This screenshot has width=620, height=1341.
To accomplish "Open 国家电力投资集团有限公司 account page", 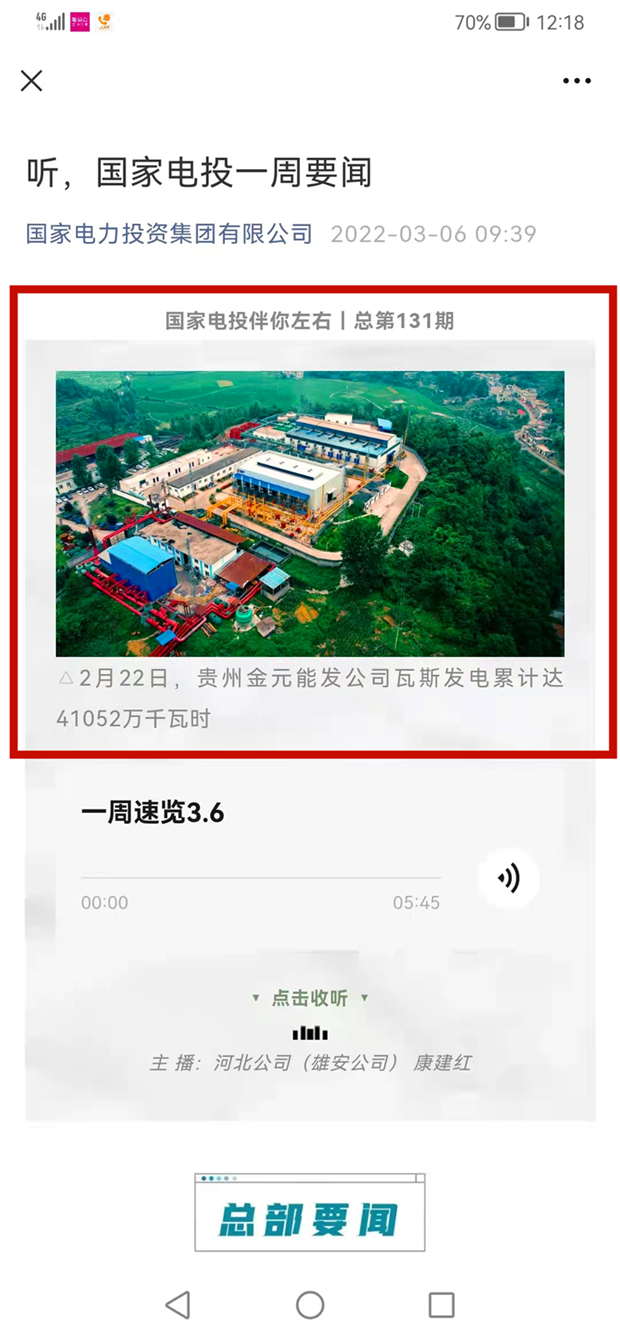I will [x=169, y=234].
